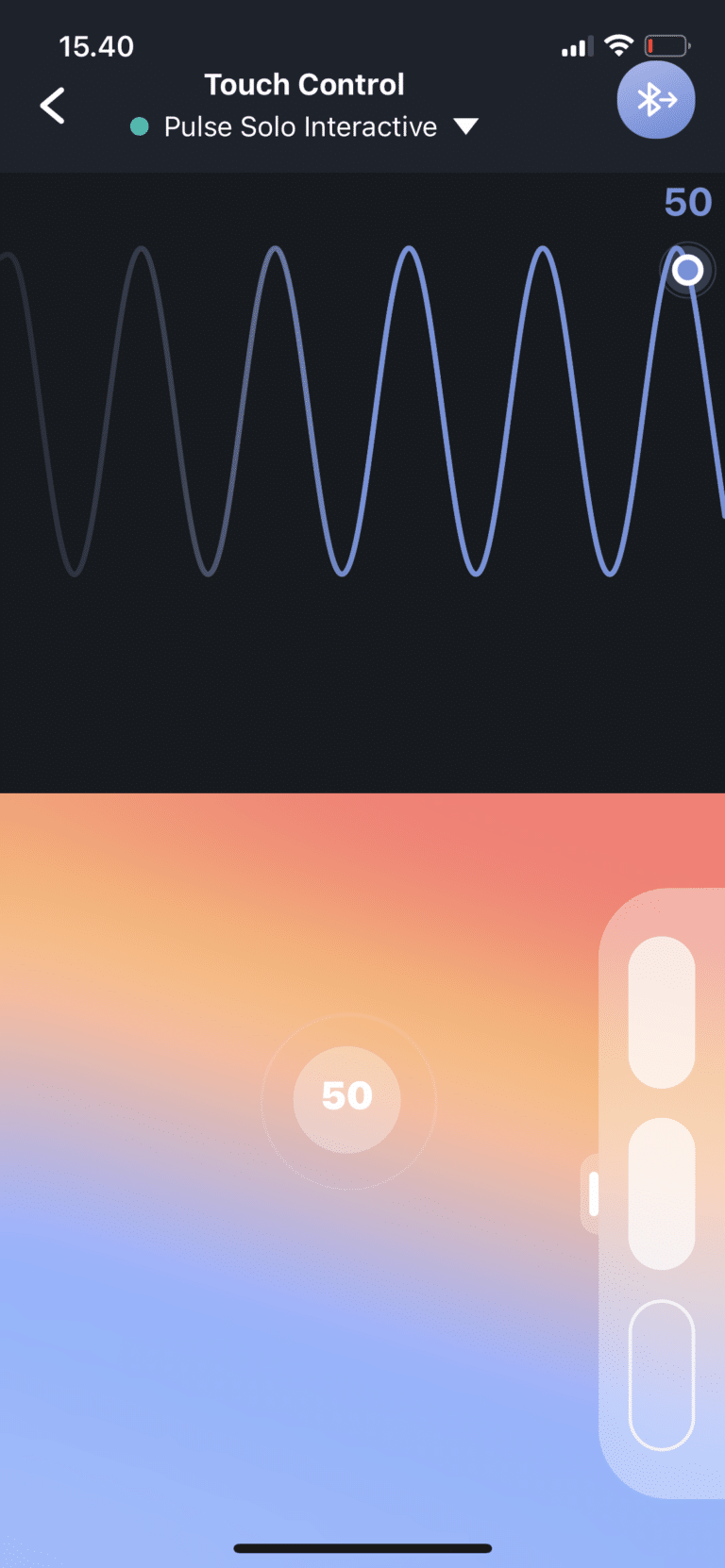The width and height of the screenshot is (725, 1568).
Task: Expand the Pulse Solo Interactive device dropdown
Action: (x=465, y=126)
